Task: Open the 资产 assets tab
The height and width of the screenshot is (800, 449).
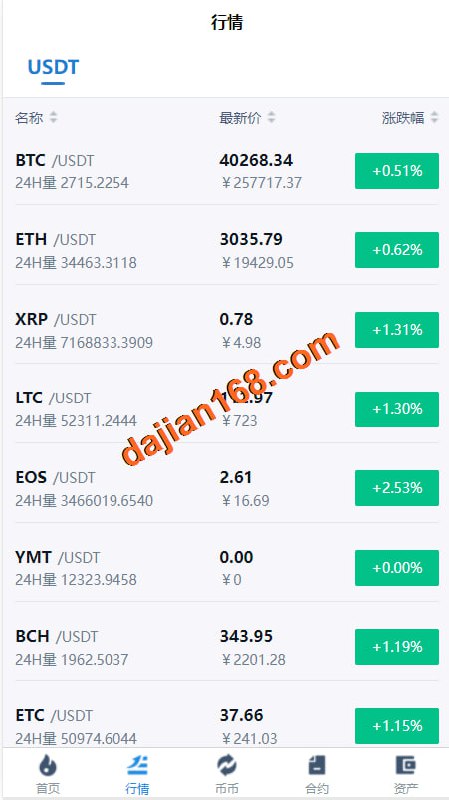Action: (x=406, y=774)
